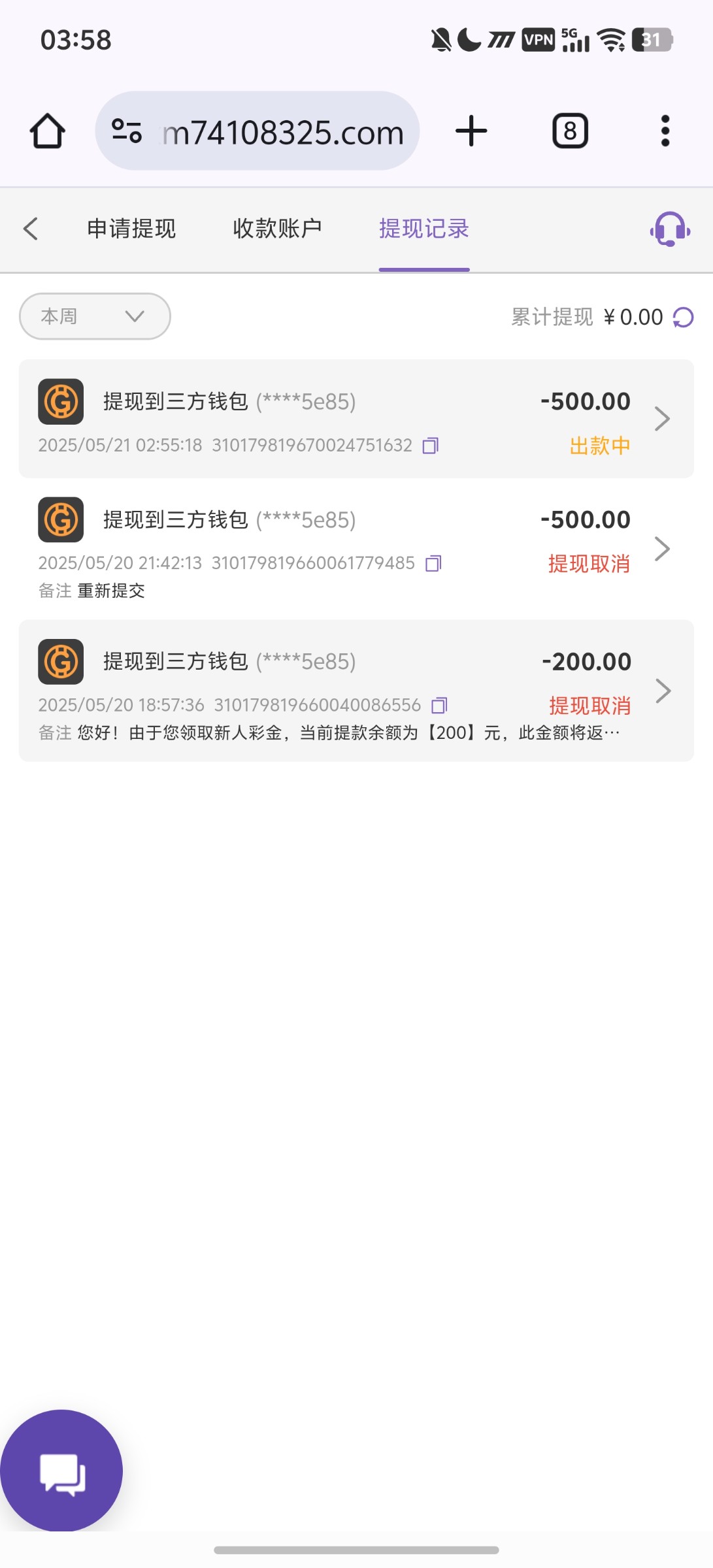
Task: Expand the 本周 time filter dropdown
Action: [95, 316]
